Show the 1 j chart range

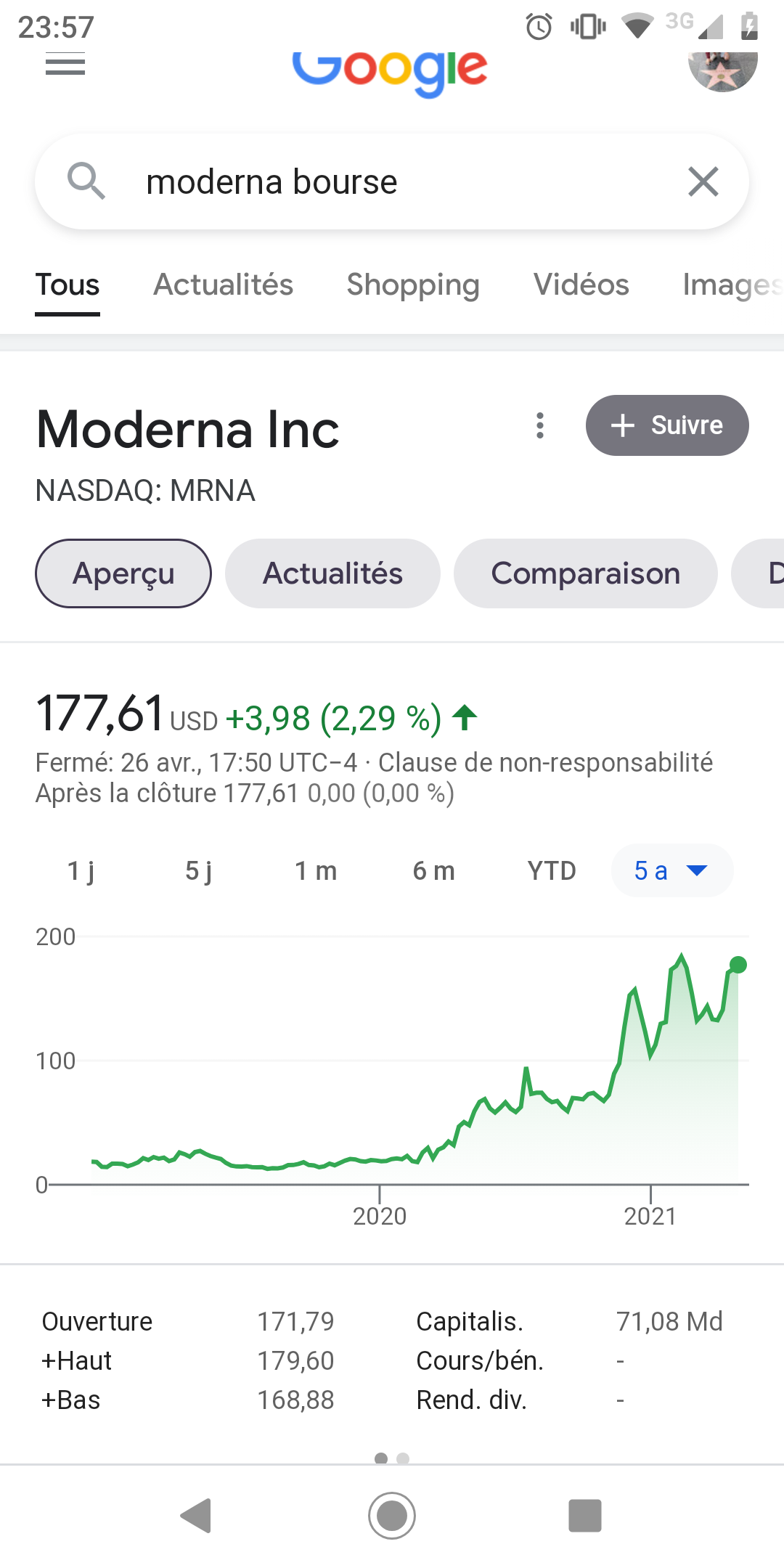[x=81, y=870]
